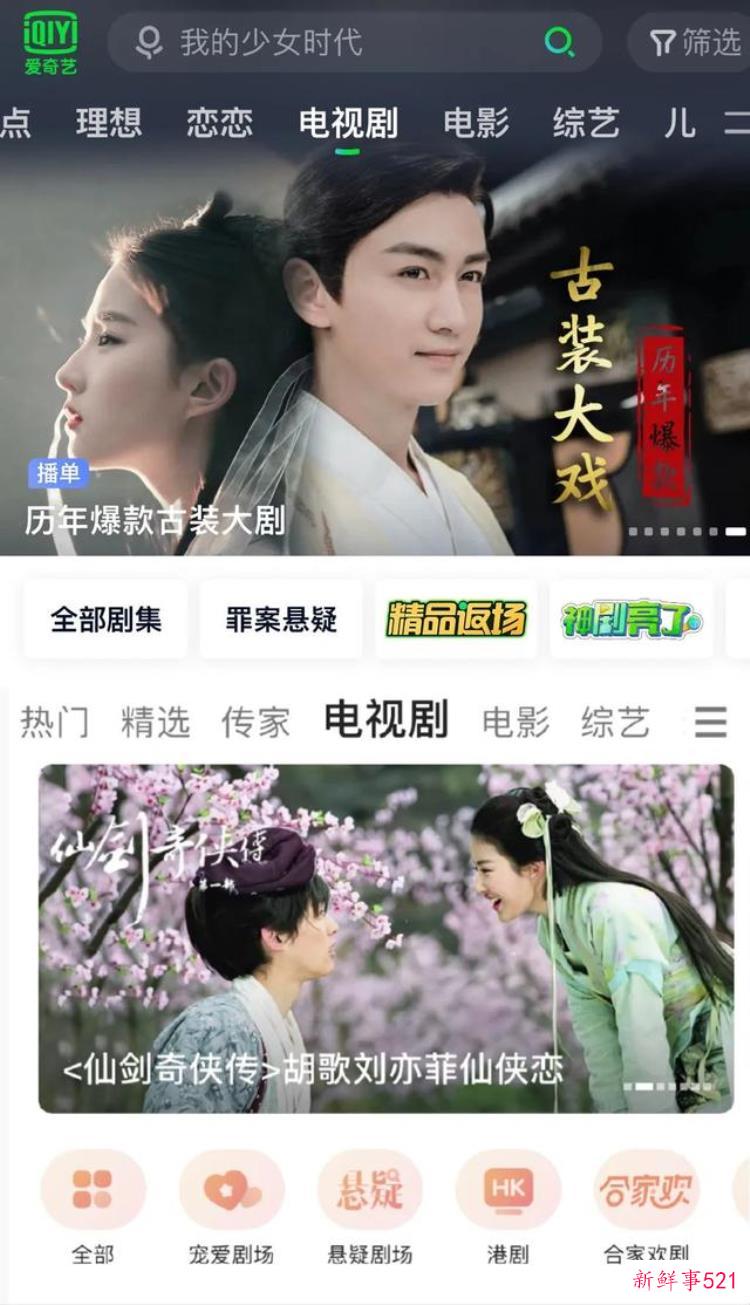Image resolution: width=750 pixels, height=1305 pixels.
Task: Select the 全部剧集 chip
Action: point(105,620)
